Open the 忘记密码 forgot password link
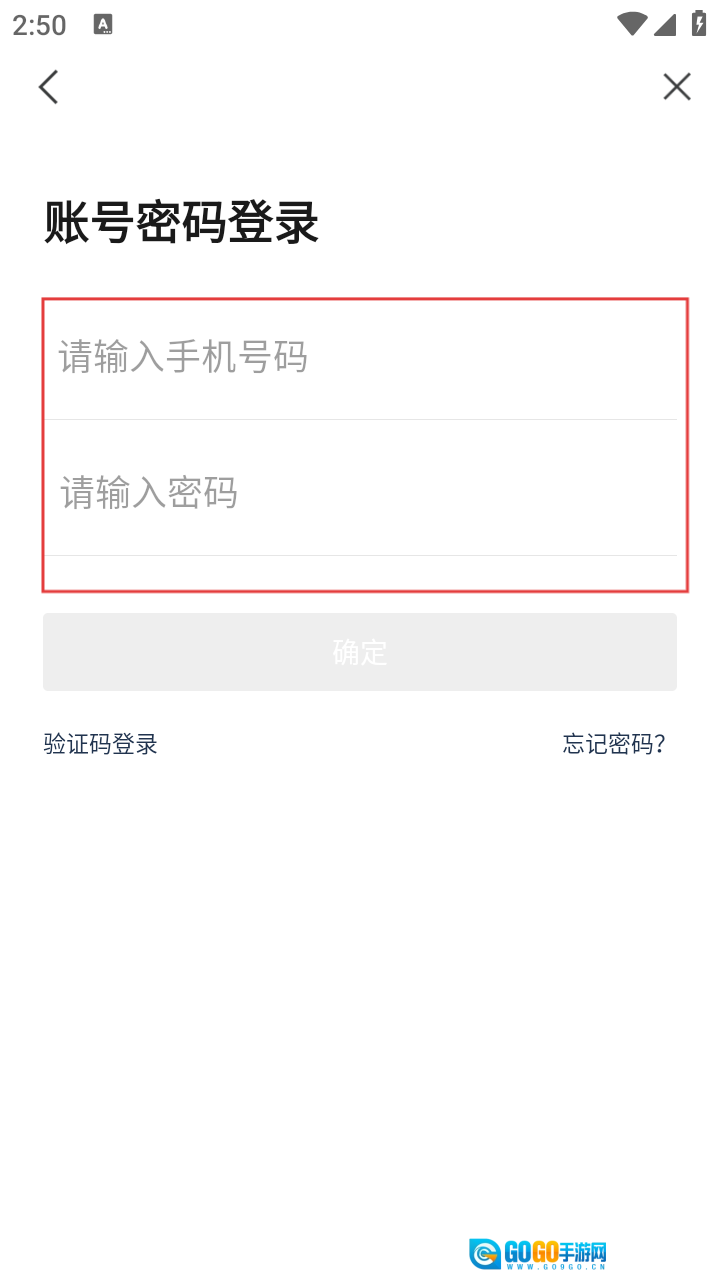 [614, 744]
